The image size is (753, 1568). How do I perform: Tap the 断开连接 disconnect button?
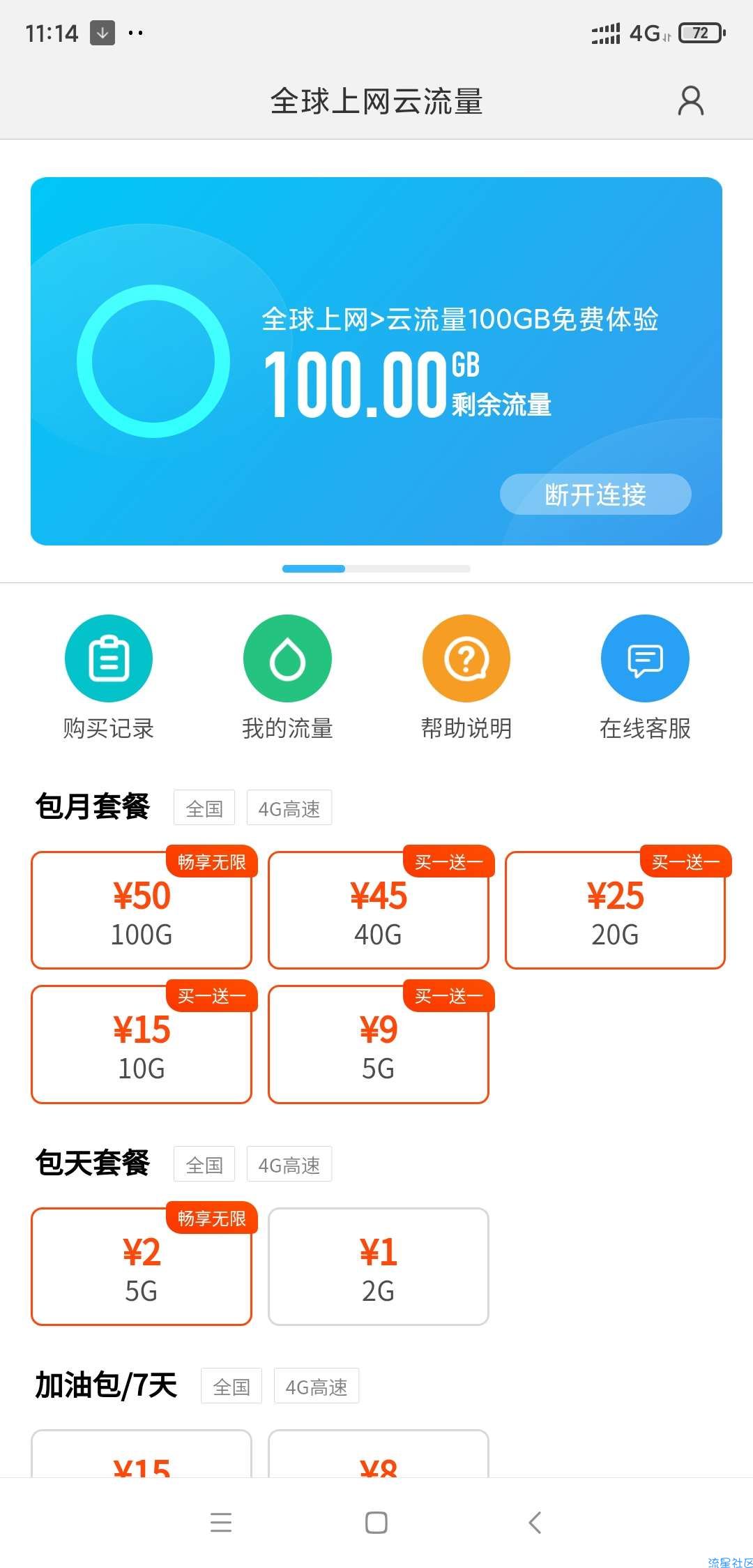(595, 495)
